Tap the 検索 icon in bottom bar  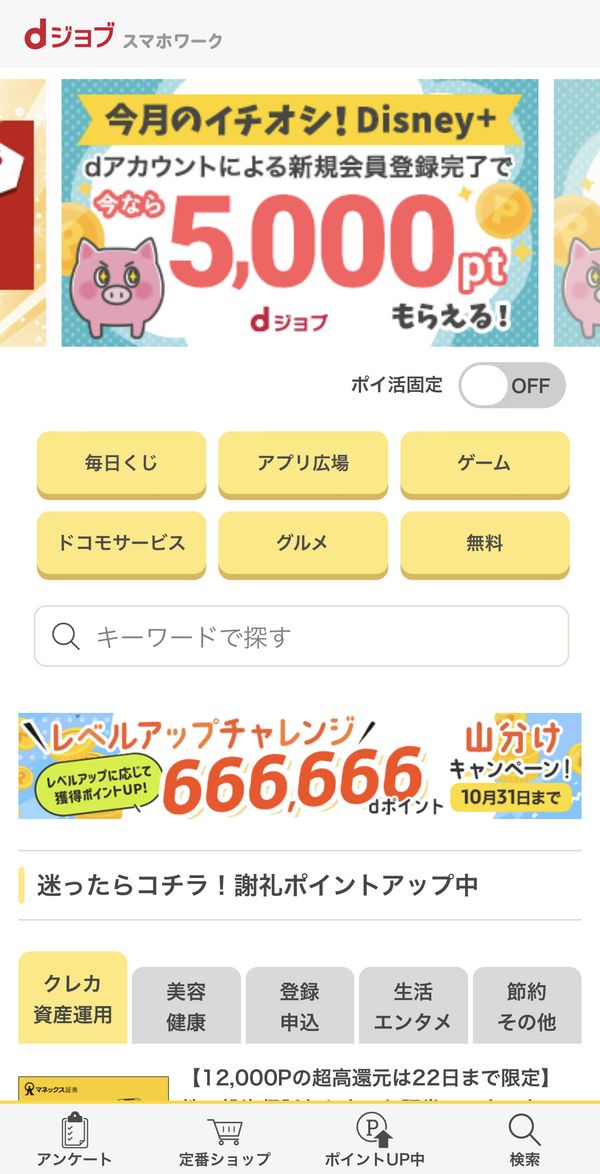[524, 1140]
